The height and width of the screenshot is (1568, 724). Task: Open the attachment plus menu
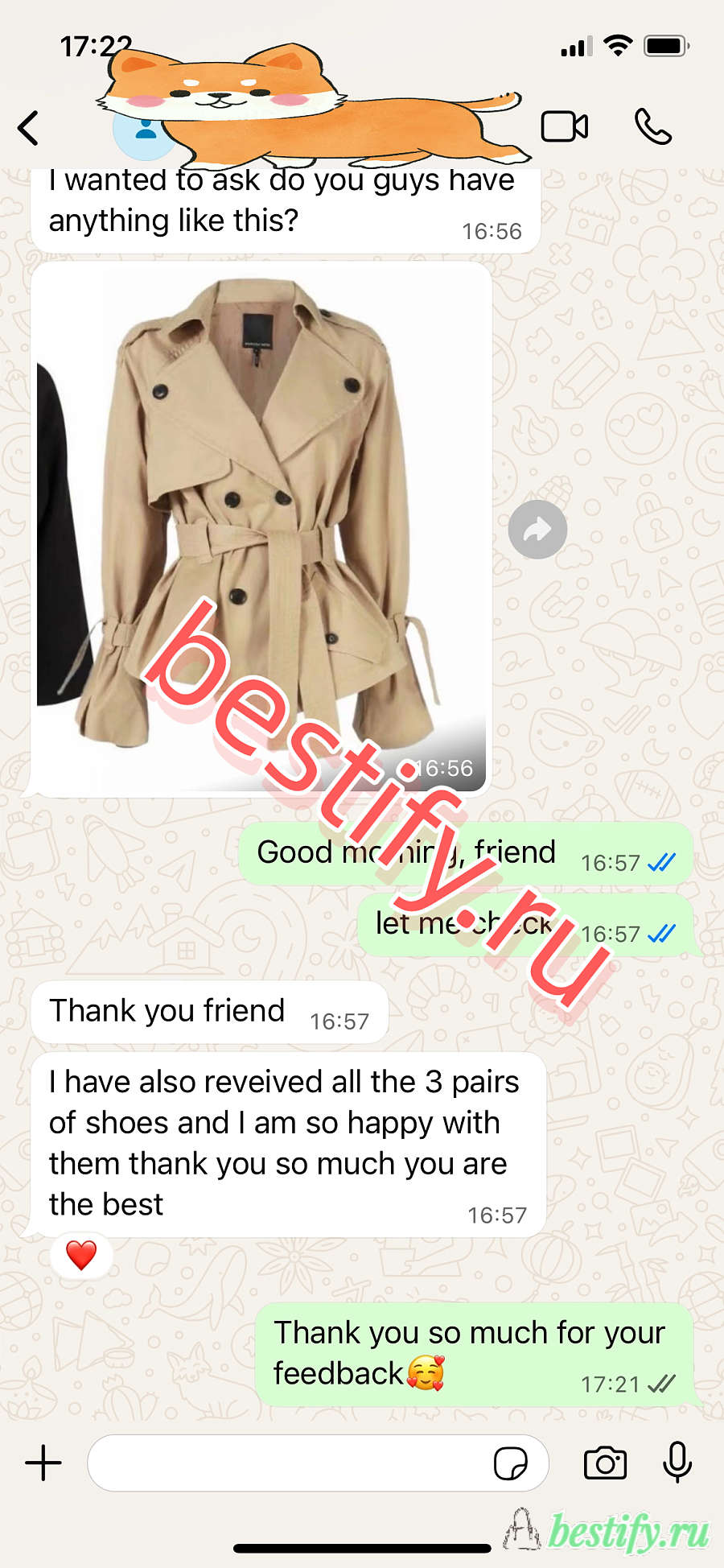coord(43,1463)
